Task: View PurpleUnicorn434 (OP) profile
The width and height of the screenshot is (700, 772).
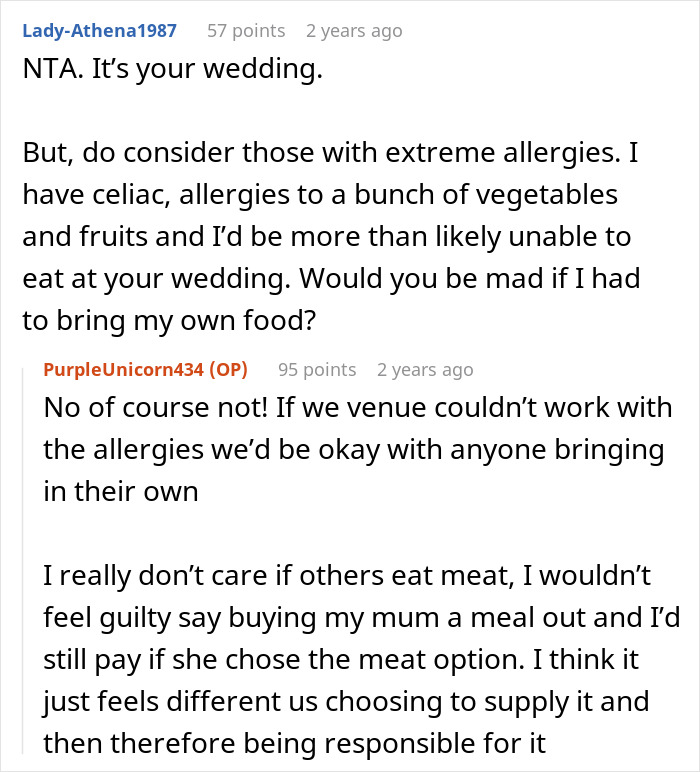Action: tap(145, 370)
